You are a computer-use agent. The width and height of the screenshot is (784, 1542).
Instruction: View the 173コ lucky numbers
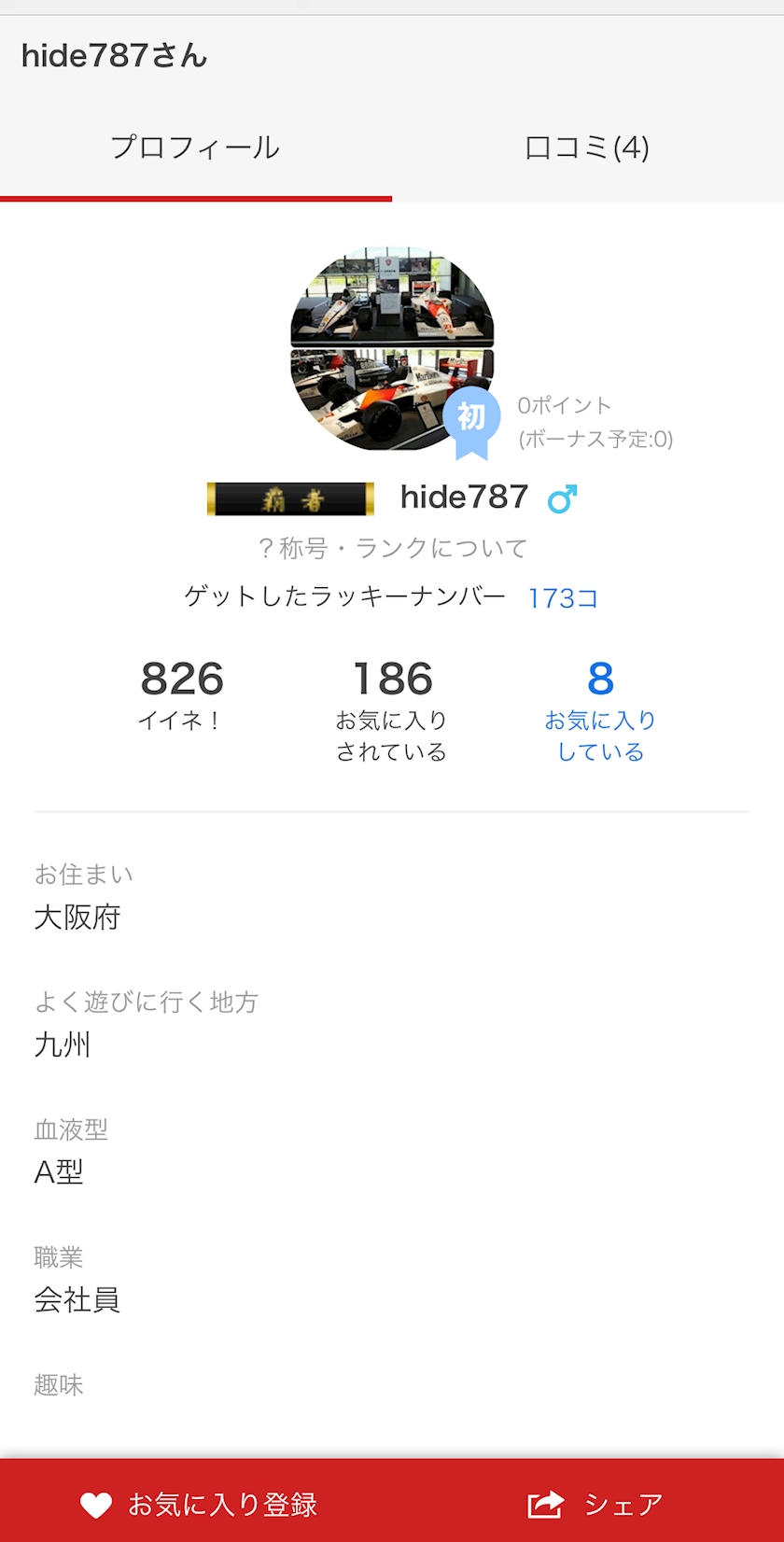tap(563, 597)
